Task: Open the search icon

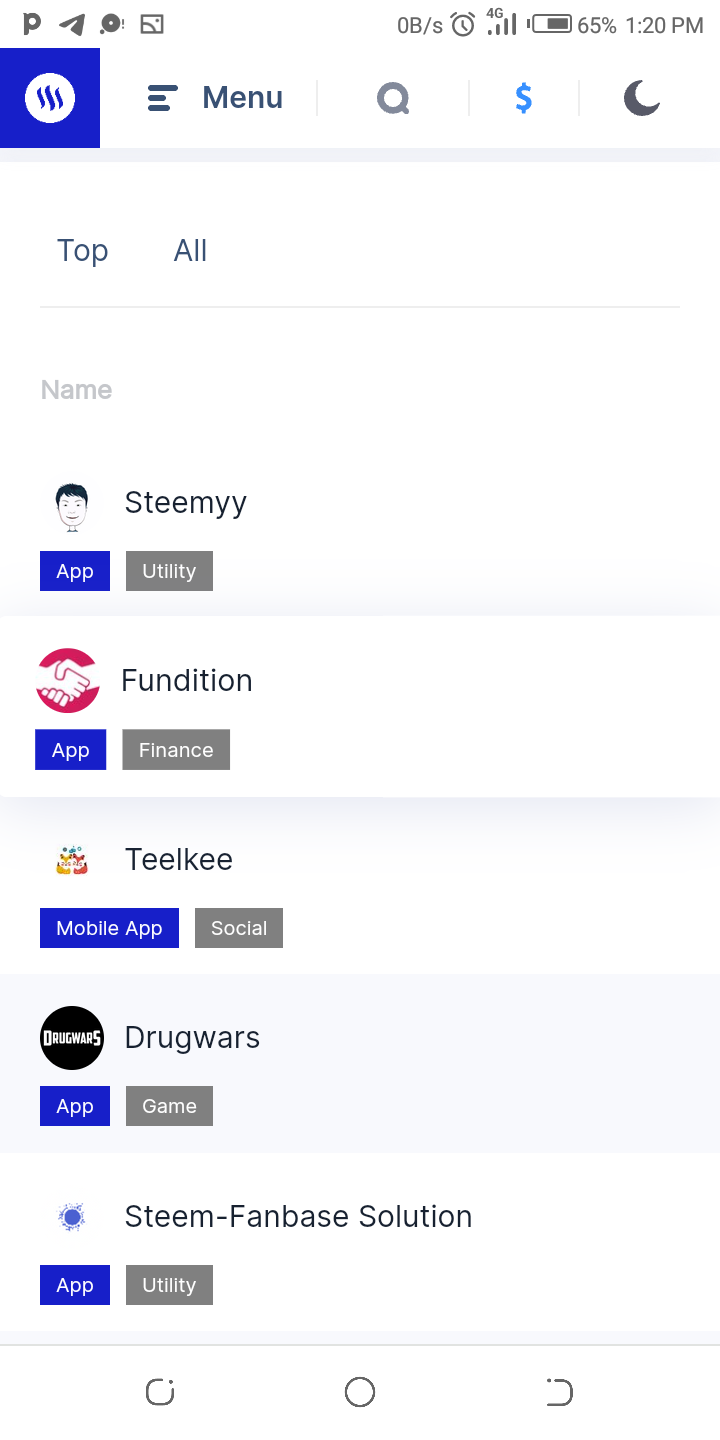Action: tap(393, 98)
